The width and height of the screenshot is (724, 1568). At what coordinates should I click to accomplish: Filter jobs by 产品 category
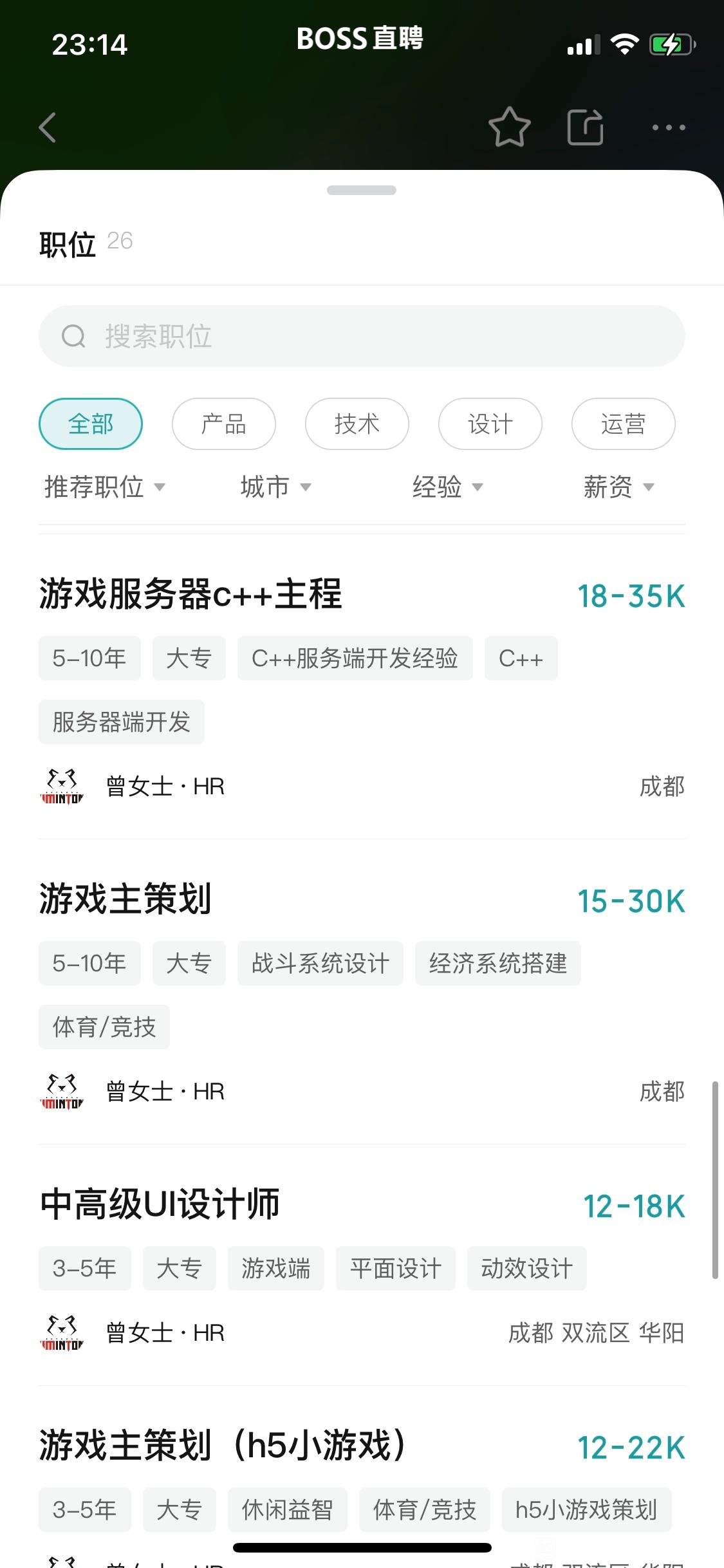(x=224, y=424)
